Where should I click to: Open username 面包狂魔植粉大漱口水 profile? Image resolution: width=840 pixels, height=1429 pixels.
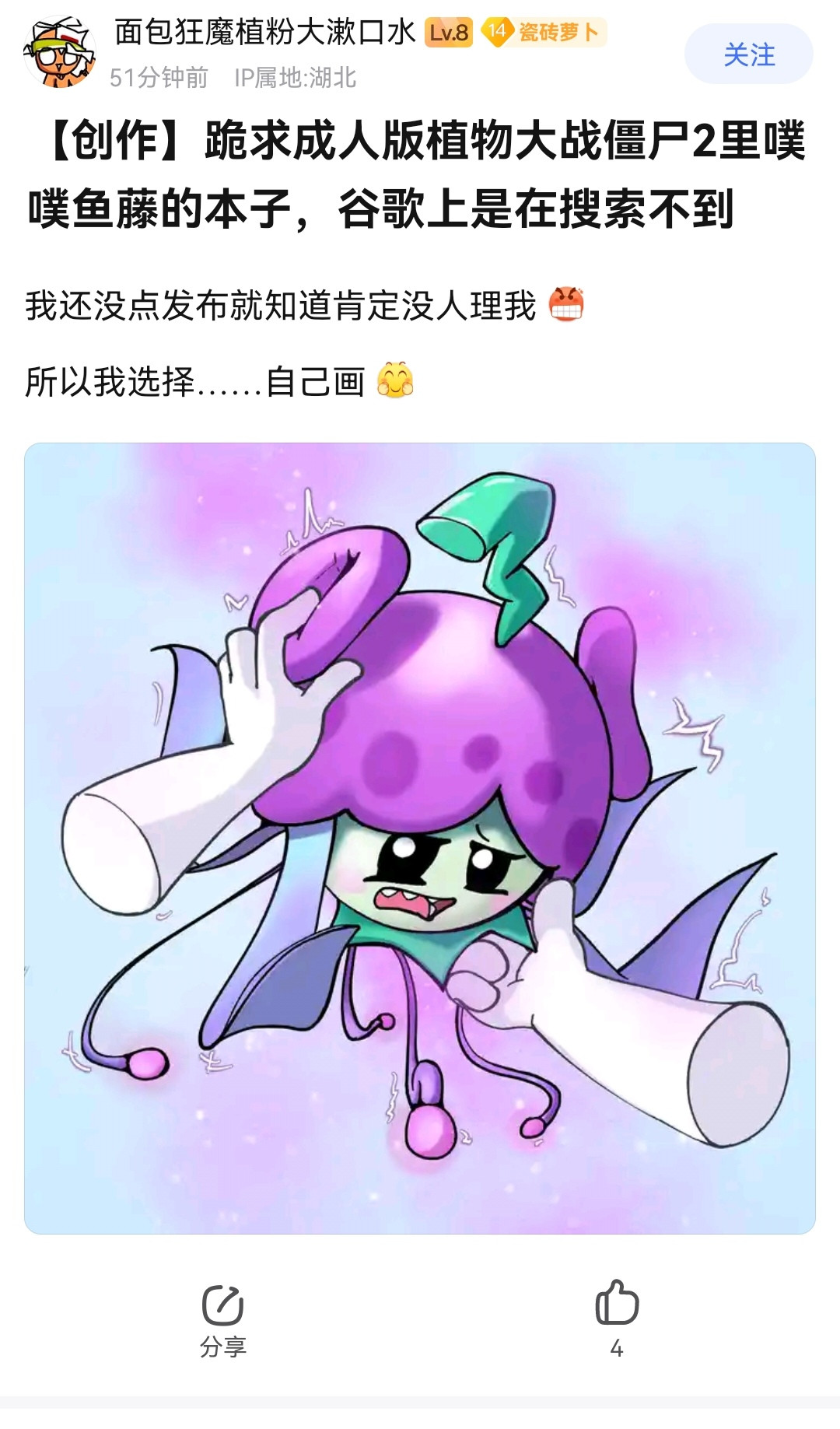(x=264, y=33)
